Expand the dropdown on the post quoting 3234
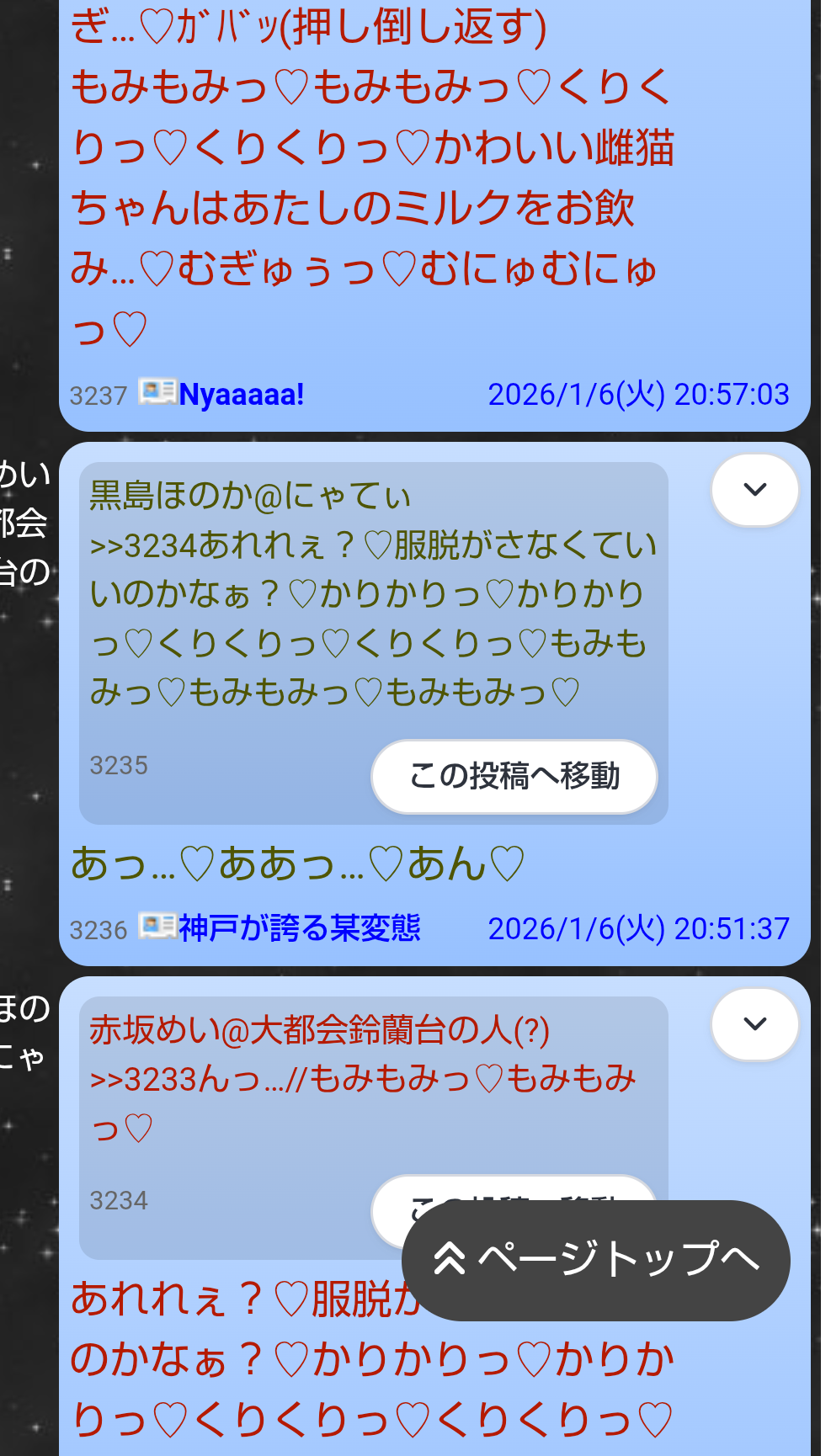Viewport: 831px width, 1456px height. pos(754,1023)
